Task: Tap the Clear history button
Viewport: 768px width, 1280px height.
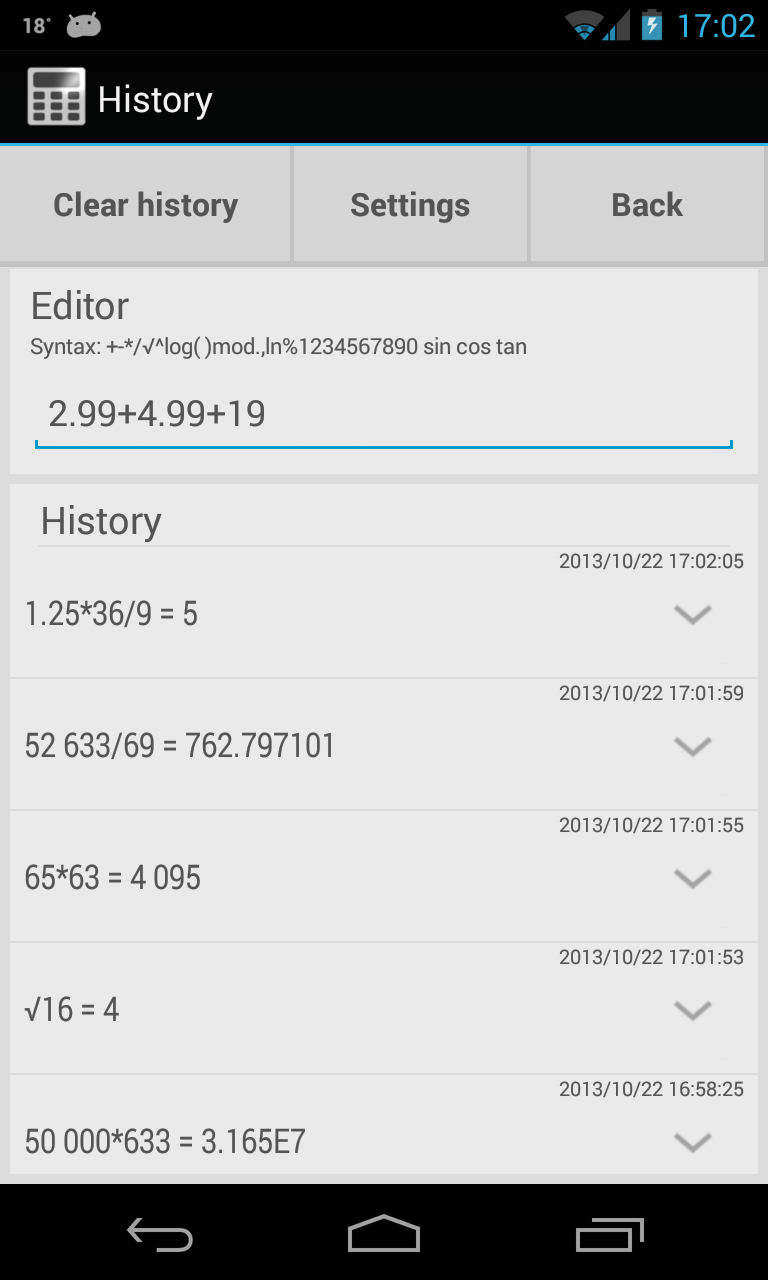Action: pyautogui.click(x=146, y=205)
